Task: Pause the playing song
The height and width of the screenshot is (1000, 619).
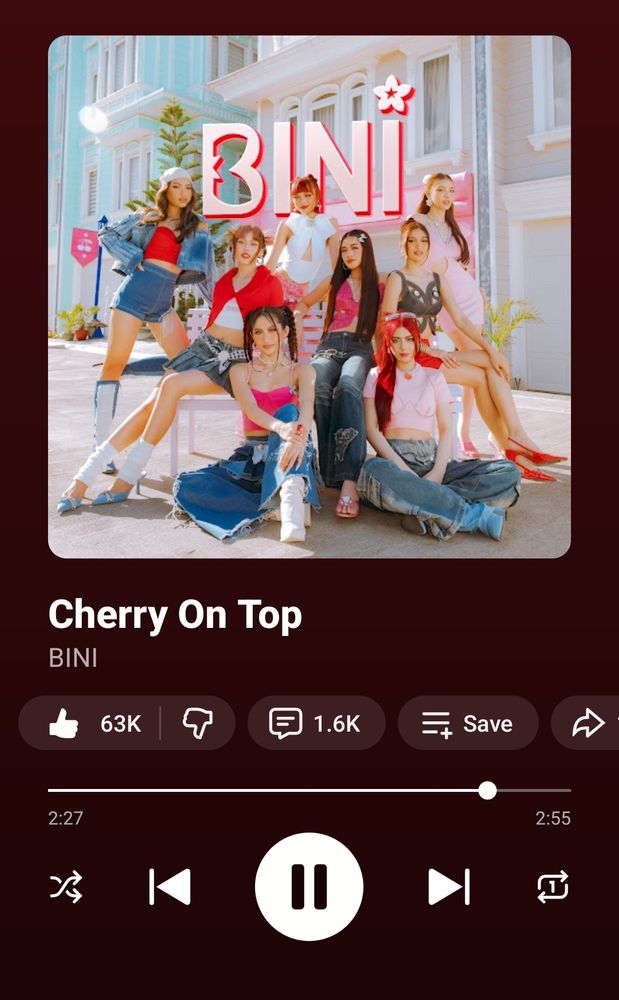Action: (x=309, y=887)
